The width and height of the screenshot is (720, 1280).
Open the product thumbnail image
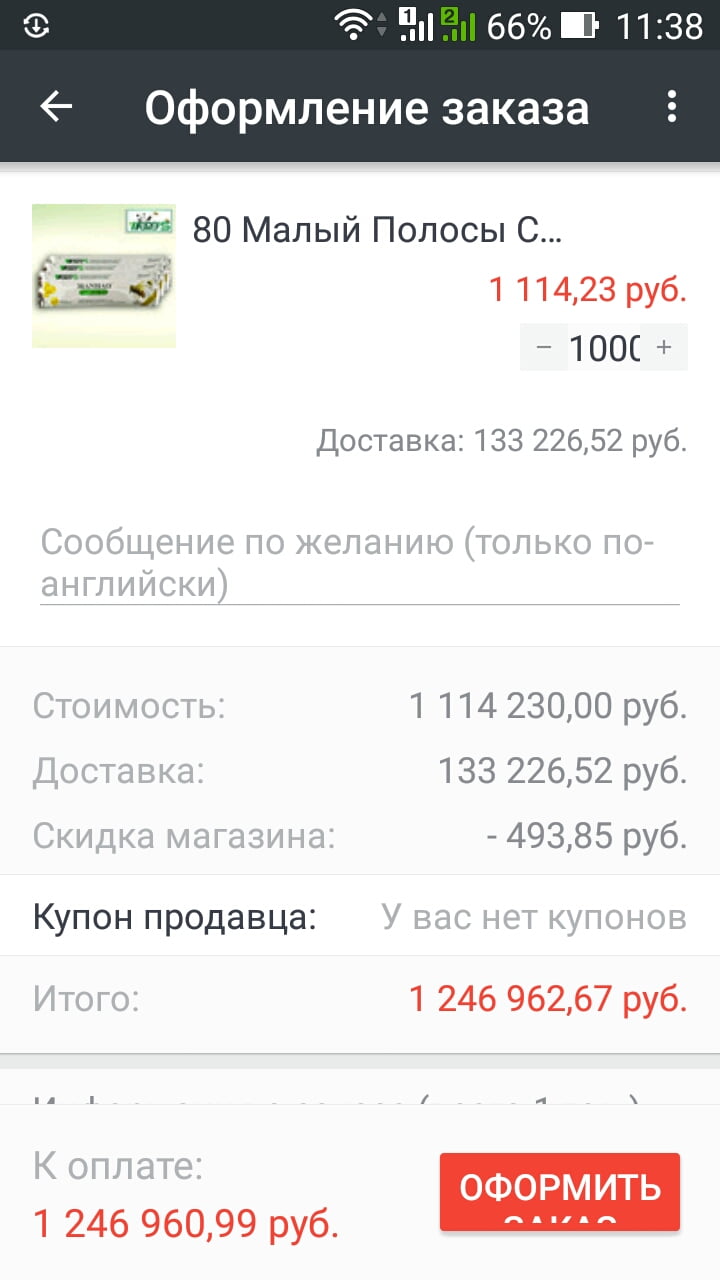(104, 276)
